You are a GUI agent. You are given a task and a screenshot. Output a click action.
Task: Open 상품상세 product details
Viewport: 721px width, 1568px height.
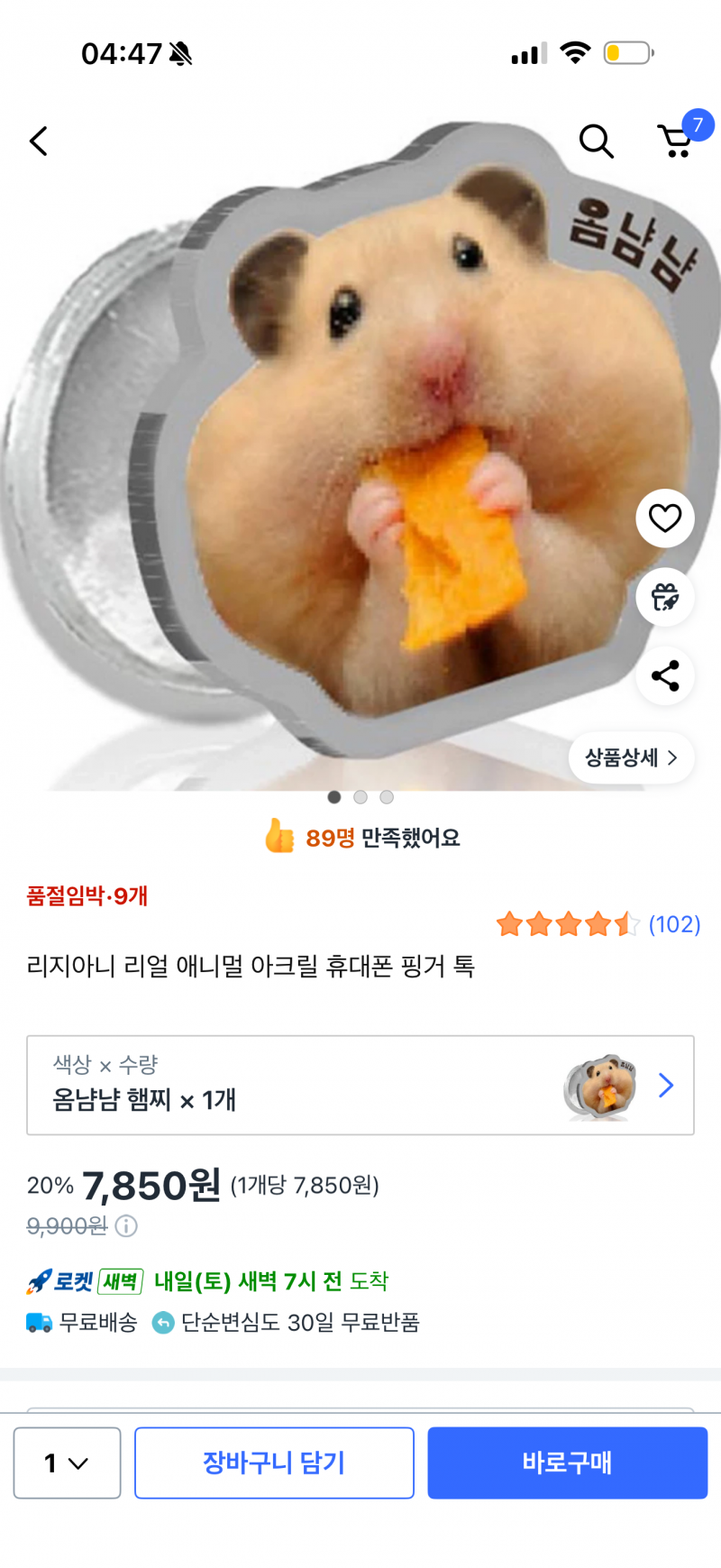pyautogui.click(x=631, y=758)
